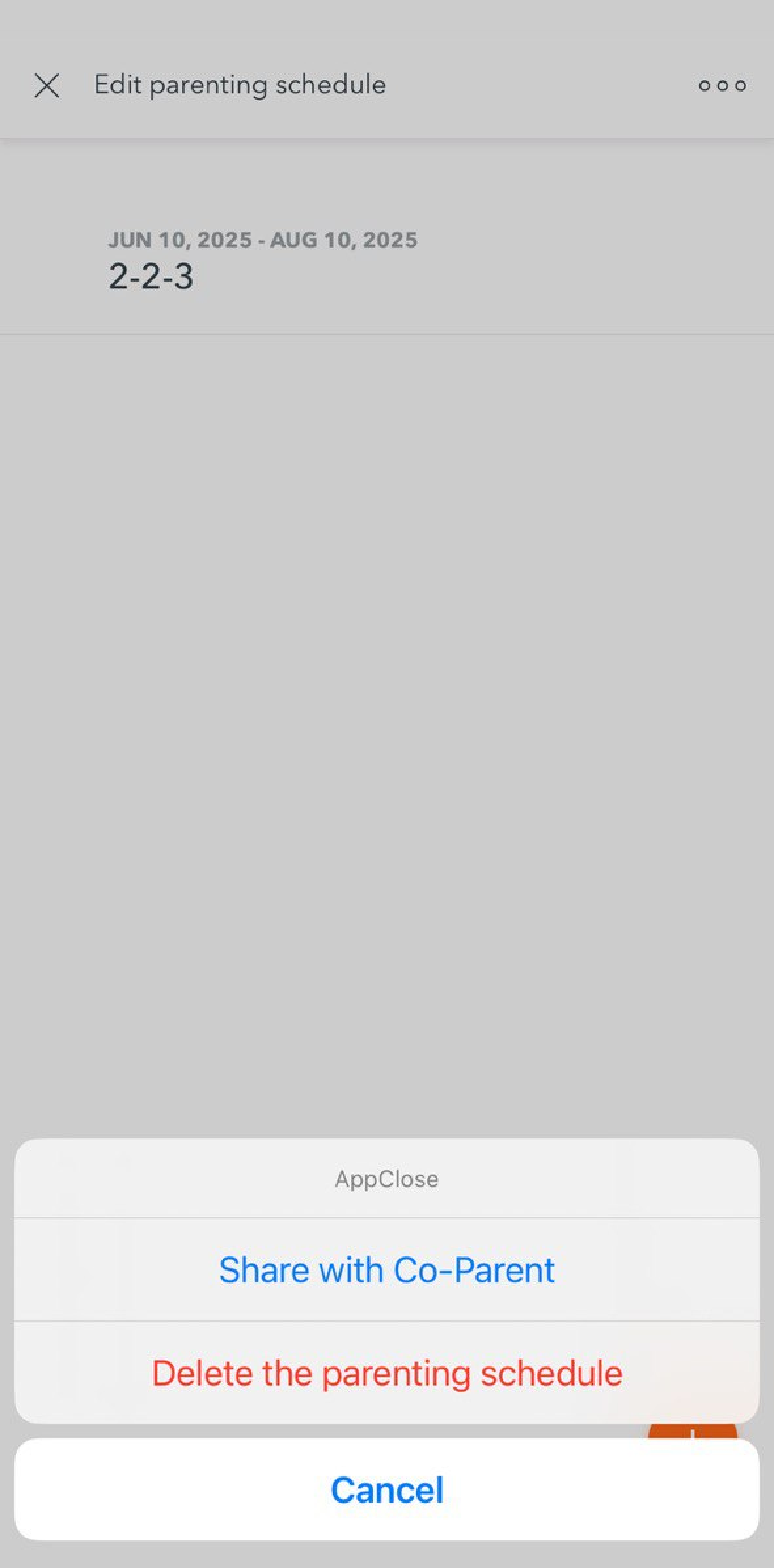Share the schedule with Co-Parent
Screen dimensions: 774x1568
pos(386,1270)
